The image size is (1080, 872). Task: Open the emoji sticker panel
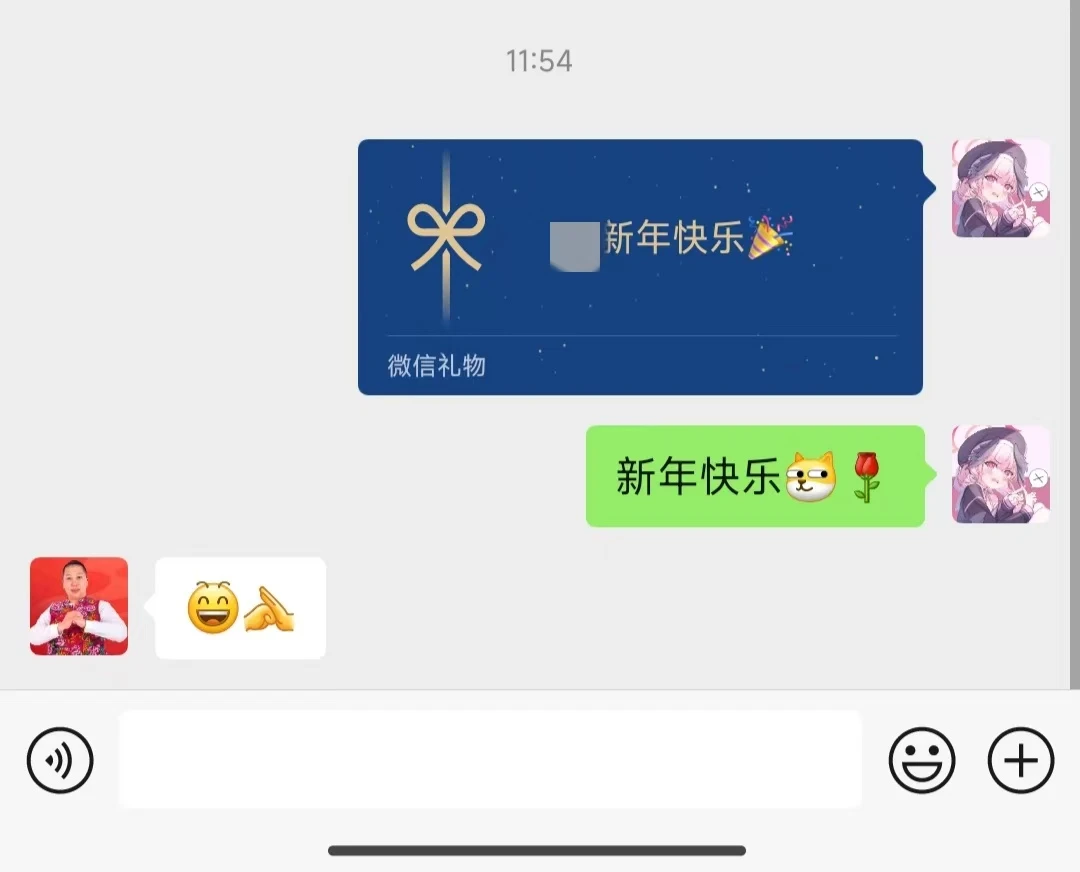coord(921,761)
